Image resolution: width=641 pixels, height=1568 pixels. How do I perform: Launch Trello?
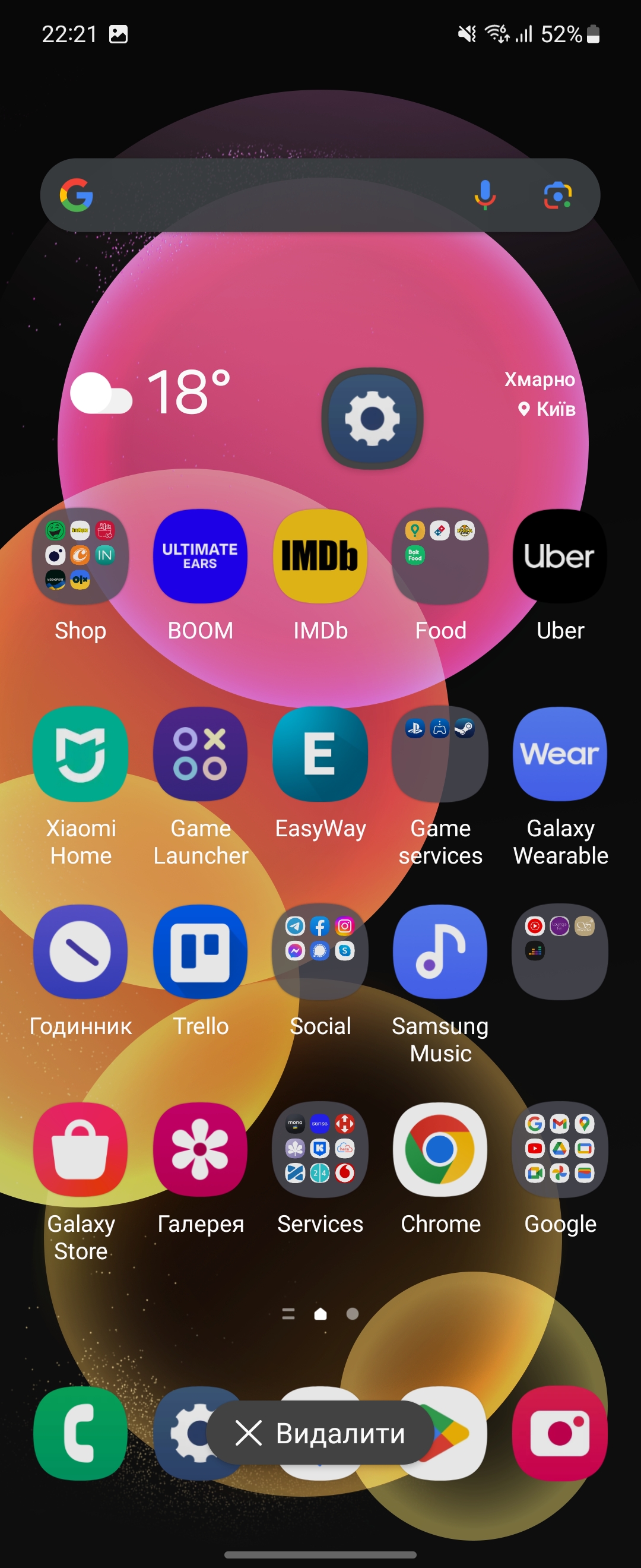pos(200,952)
